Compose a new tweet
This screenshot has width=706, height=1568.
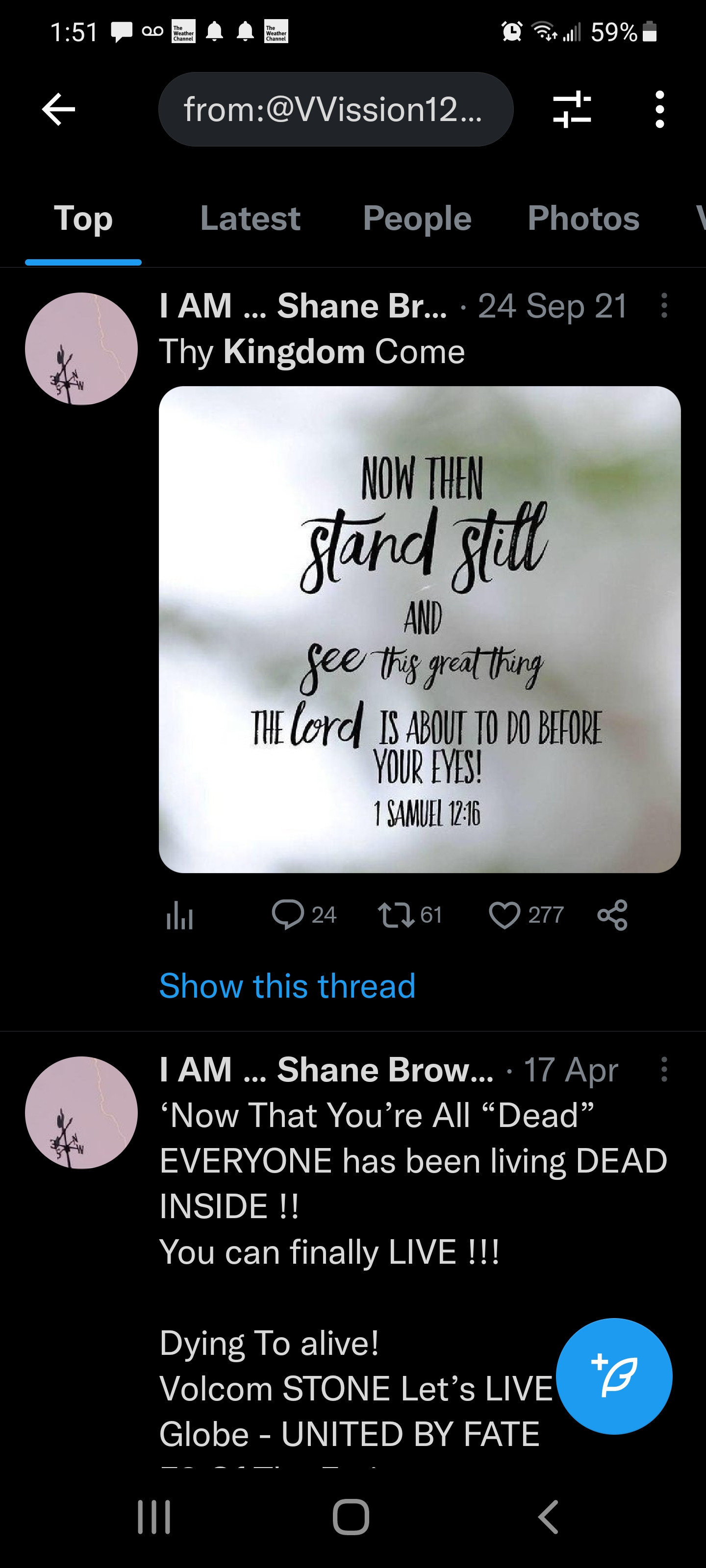pyautogui.click(x=613, y=1376)
